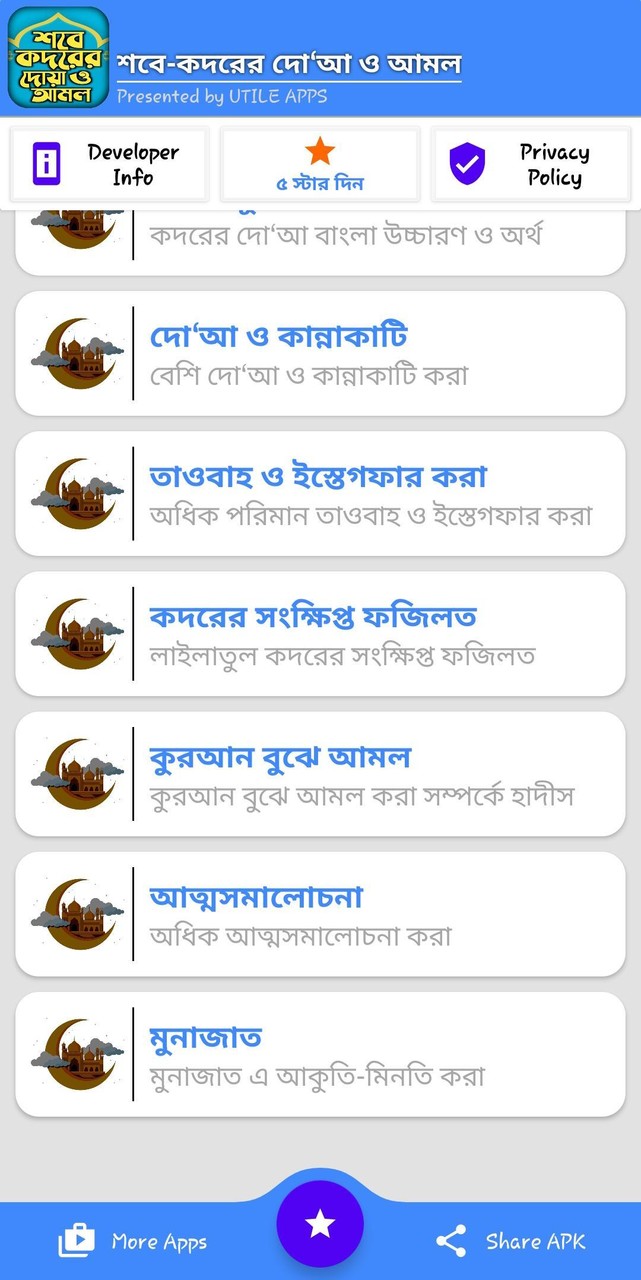Tap the round star button
The image size is (641, 1280).
click(x=320, y=1224)
